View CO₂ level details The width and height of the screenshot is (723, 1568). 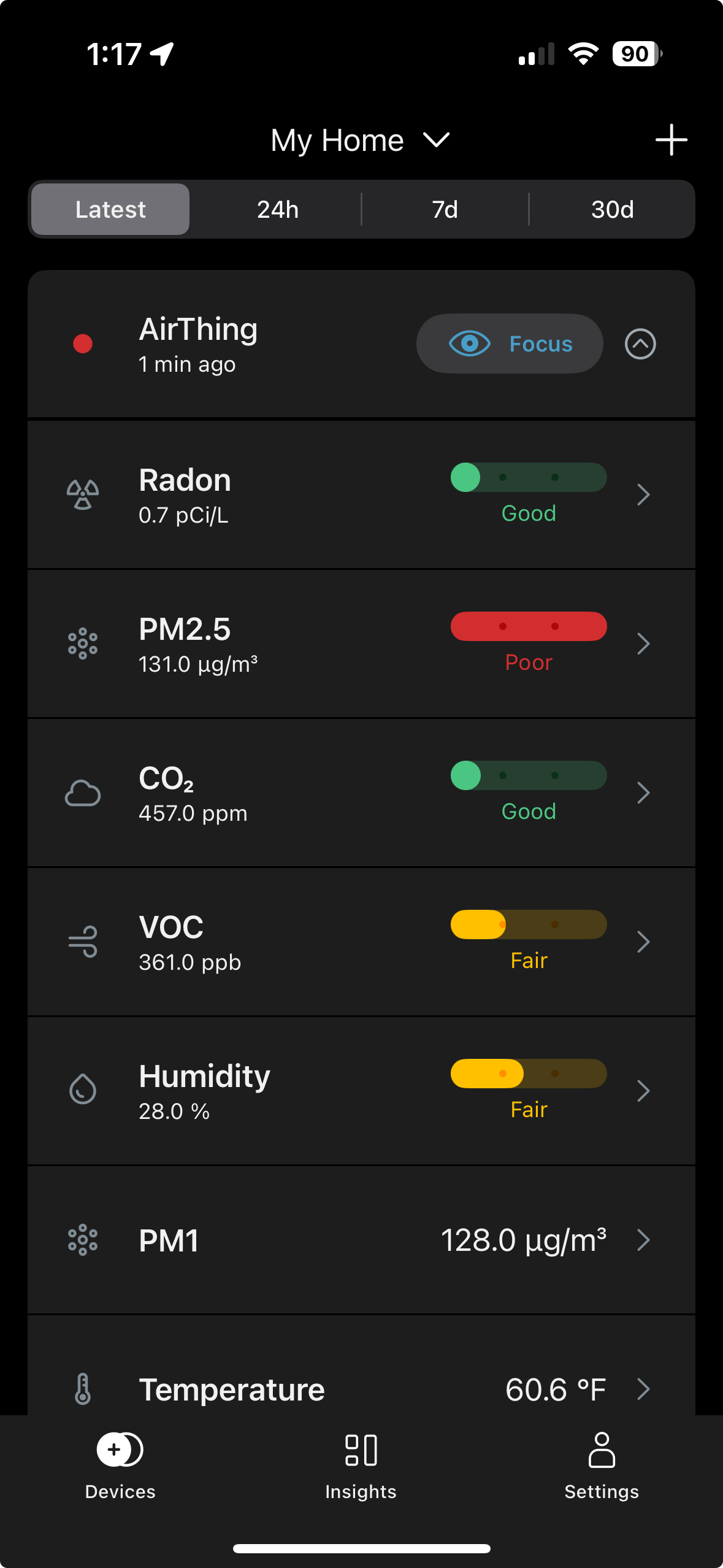(361, 793)
